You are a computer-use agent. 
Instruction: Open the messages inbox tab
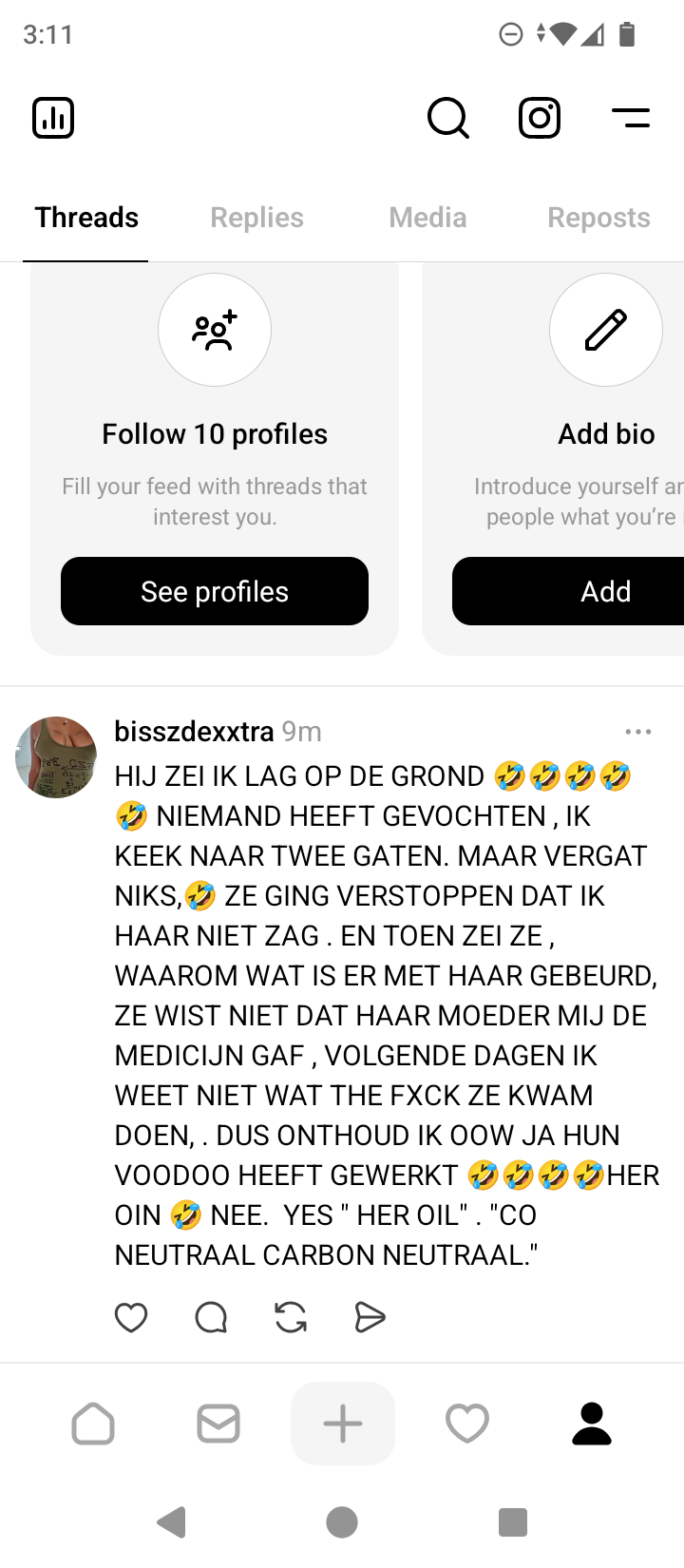[x=218, y=1424]
